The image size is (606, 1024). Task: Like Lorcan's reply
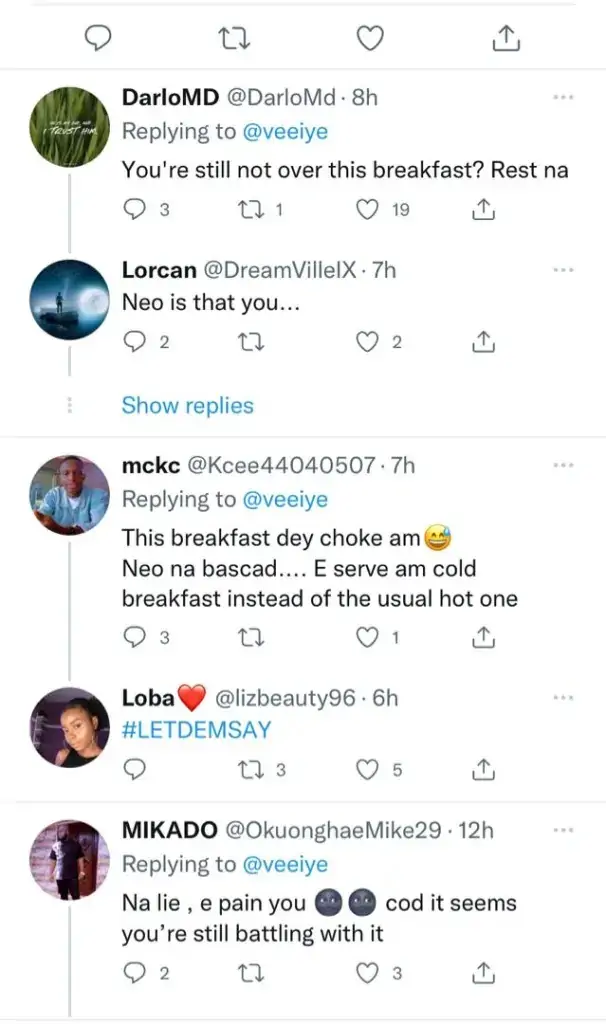click(368, 342)
